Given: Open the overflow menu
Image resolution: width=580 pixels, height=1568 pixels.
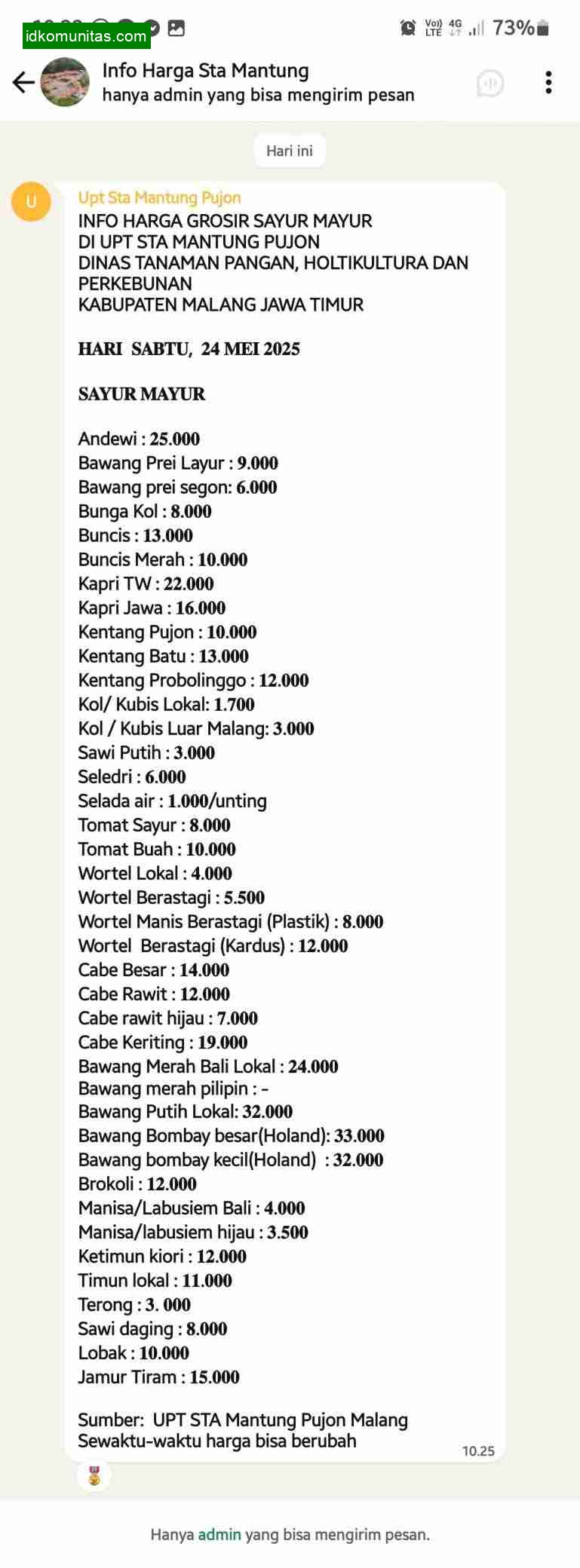Looking at the screenshot, I should [x=548, y=82].
